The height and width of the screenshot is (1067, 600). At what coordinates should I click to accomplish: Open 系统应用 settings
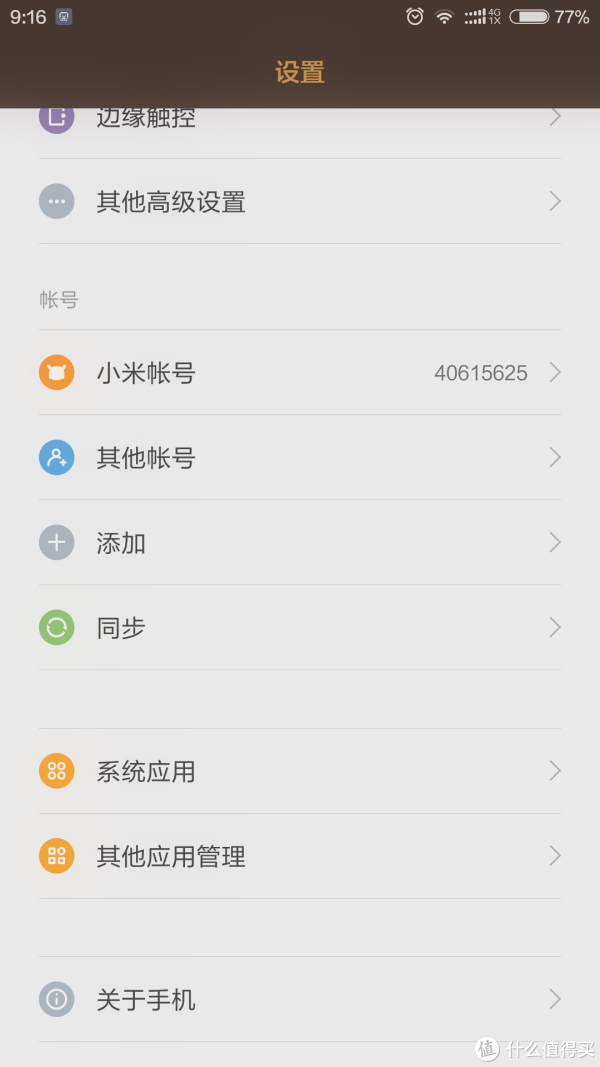(300, 771)
